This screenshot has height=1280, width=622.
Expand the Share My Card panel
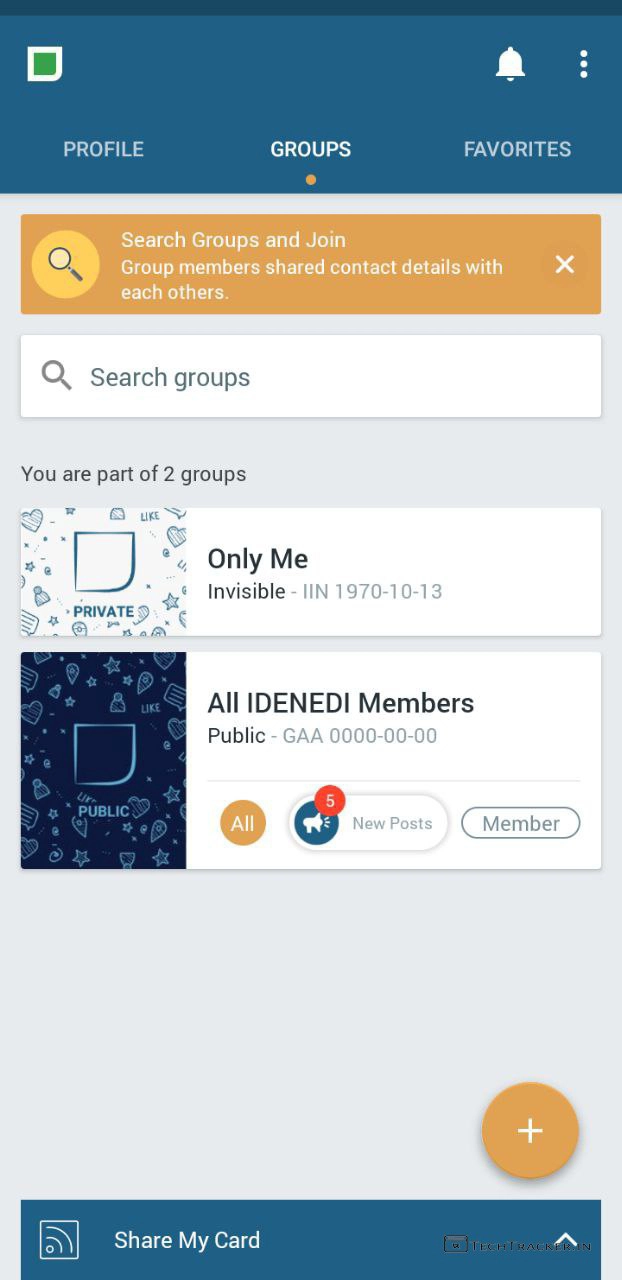[566, 1240]
